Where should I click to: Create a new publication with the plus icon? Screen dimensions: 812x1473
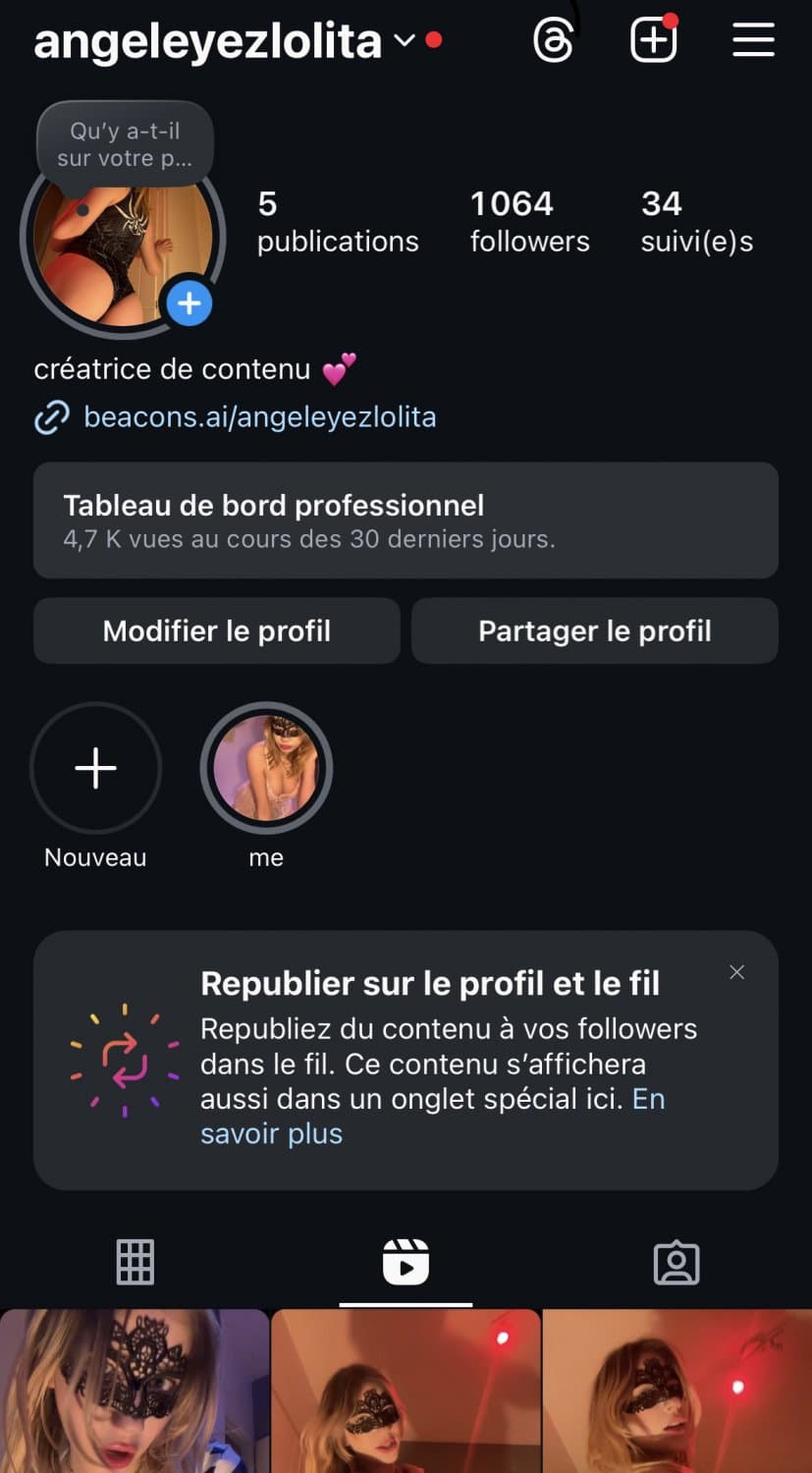pyautogui.click(x=653, y=40)
